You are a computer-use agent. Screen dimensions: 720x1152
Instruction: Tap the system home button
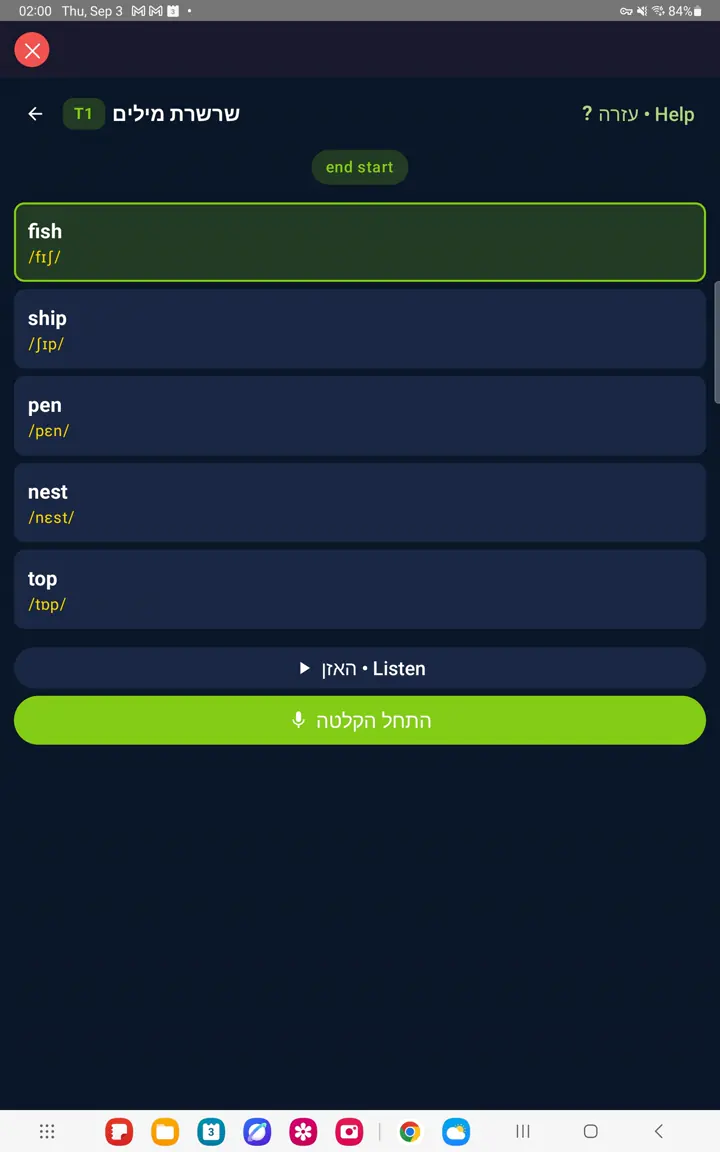[x=591, y=1131]
